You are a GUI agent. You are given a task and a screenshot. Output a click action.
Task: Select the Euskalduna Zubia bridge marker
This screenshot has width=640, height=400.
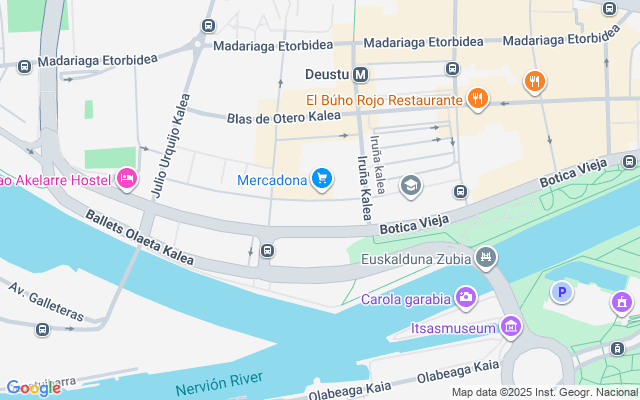(487, 258)
